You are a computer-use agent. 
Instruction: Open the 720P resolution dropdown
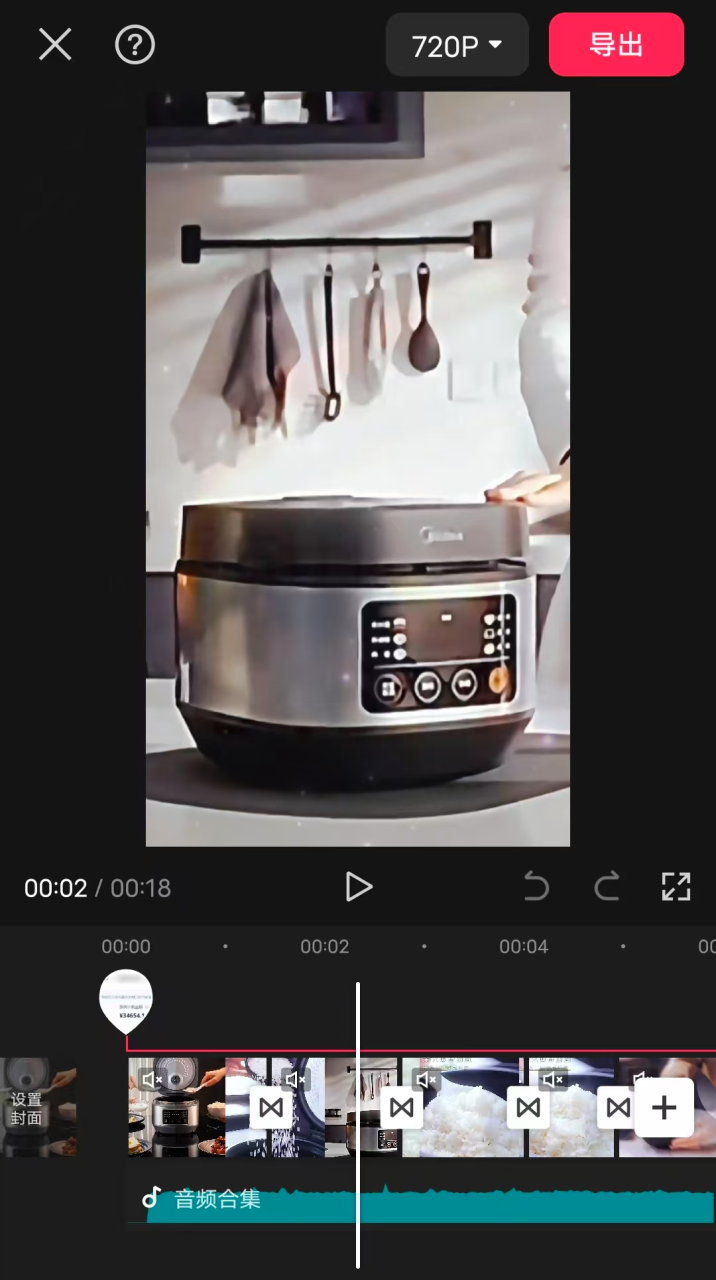[x=457, y=45]
